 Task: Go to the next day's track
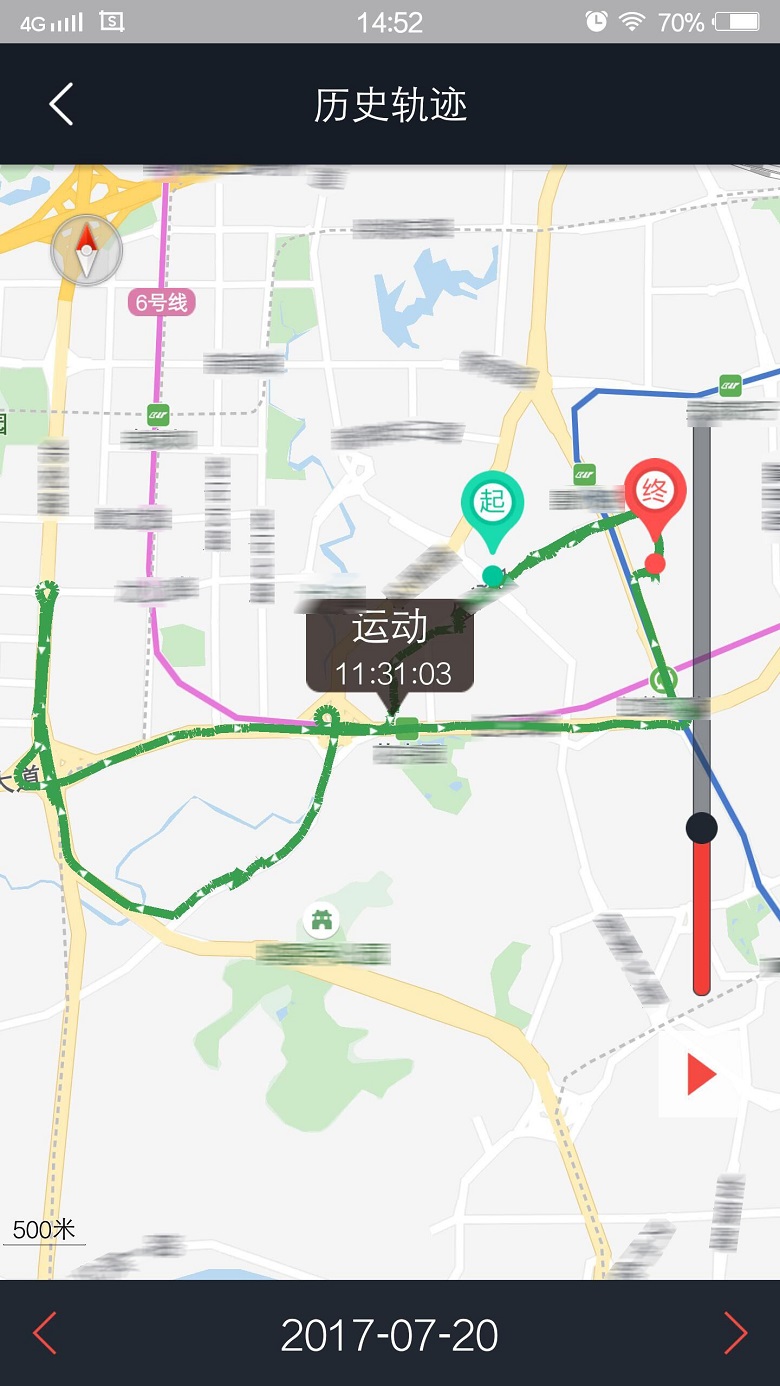coord(736,1334)
